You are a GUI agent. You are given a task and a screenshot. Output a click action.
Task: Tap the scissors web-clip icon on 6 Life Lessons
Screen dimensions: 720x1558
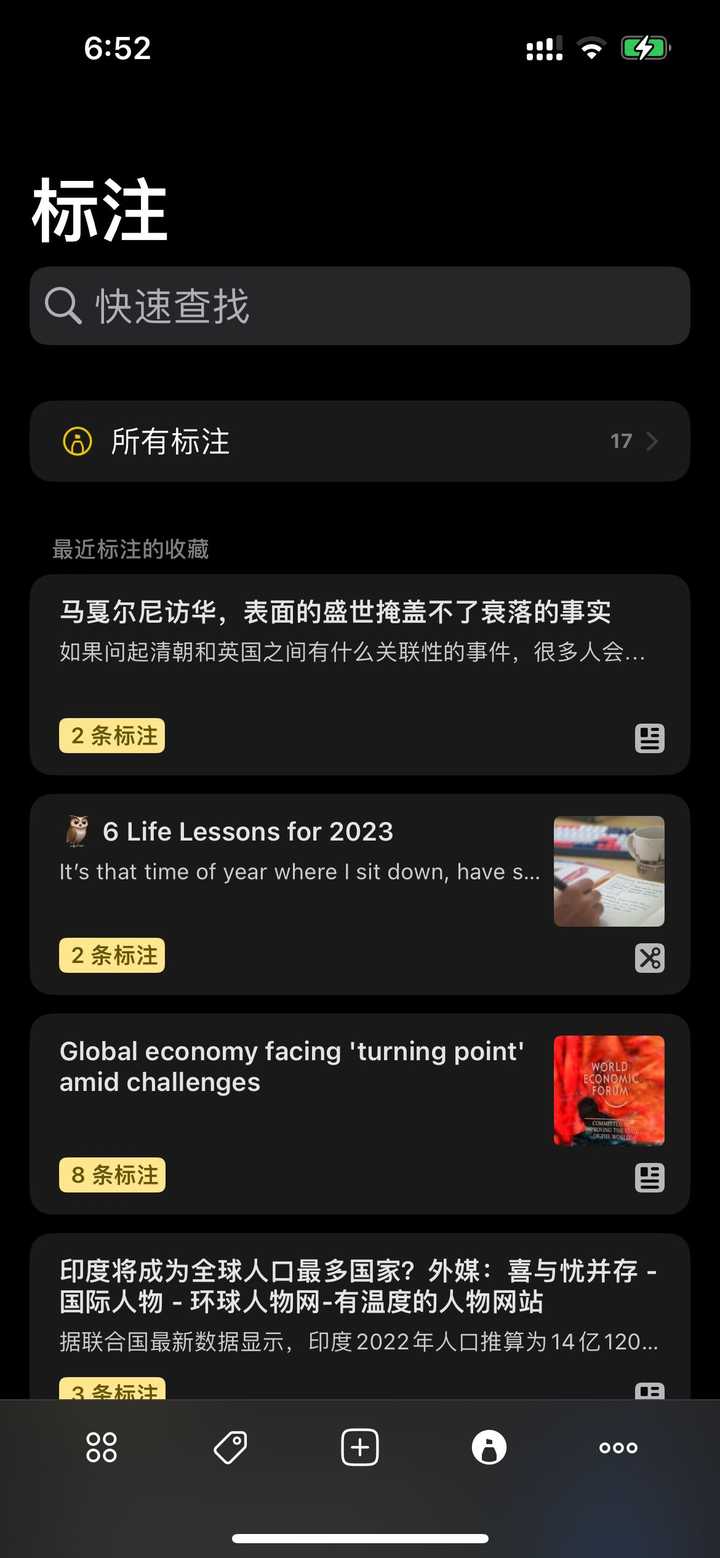(649, 957)
